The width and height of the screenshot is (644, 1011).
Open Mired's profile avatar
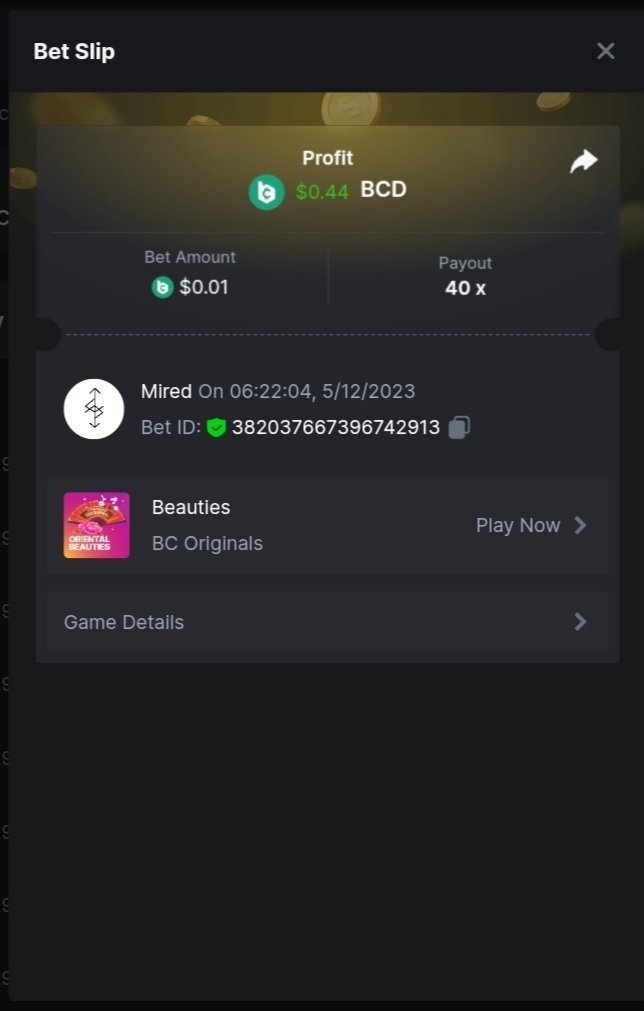pyautogui.click(x=94, y=409)
